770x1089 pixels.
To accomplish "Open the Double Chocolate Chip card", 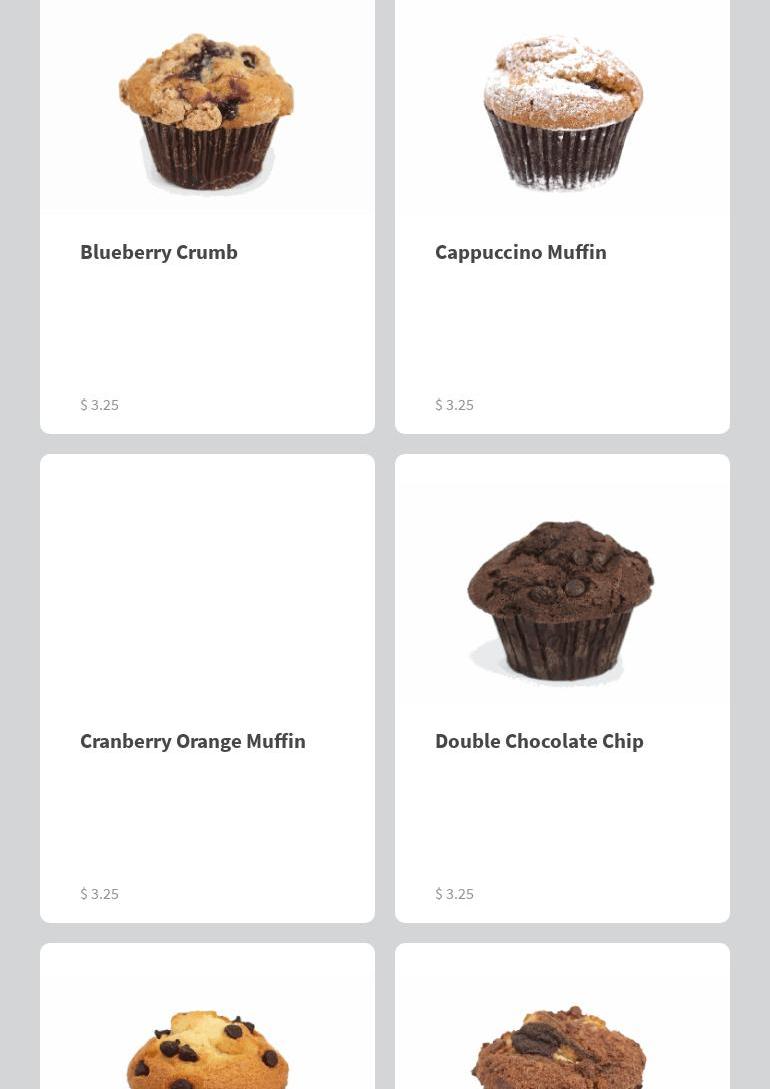I will click(x=562, y=740).
